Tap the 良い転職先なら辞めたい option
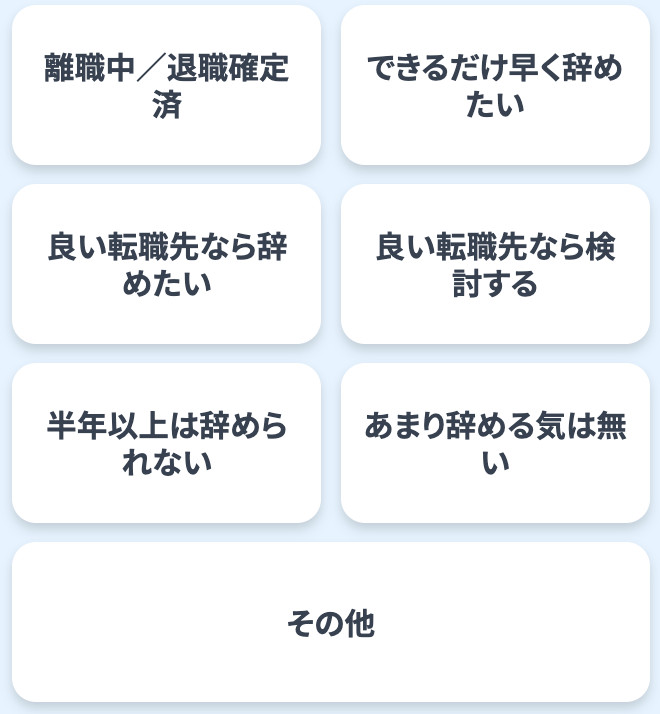Image resolution: width=660 pixels, height=714 pixels. pos(166,264)
